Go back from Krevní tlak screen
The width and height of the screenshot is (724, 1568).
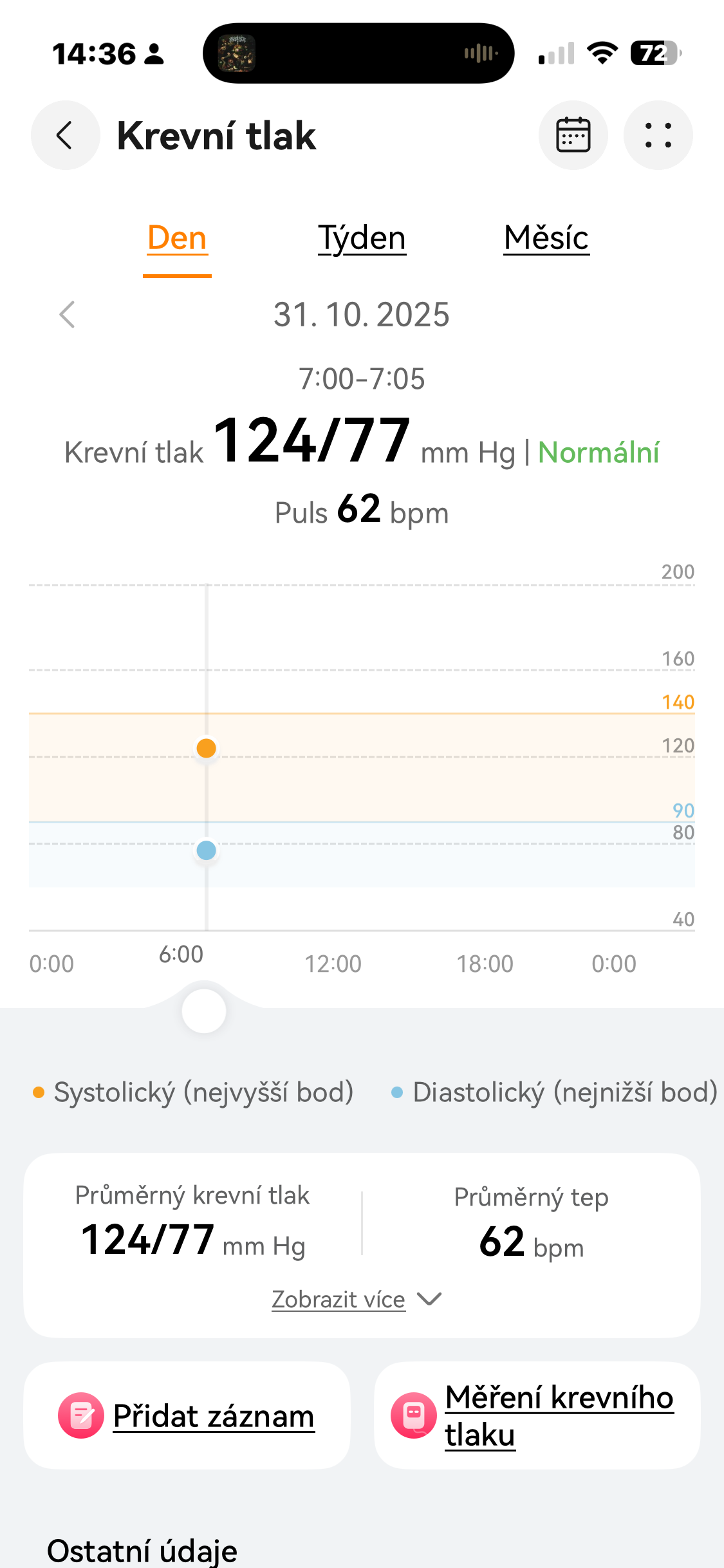pyautogui.click(x=65, y=135)
